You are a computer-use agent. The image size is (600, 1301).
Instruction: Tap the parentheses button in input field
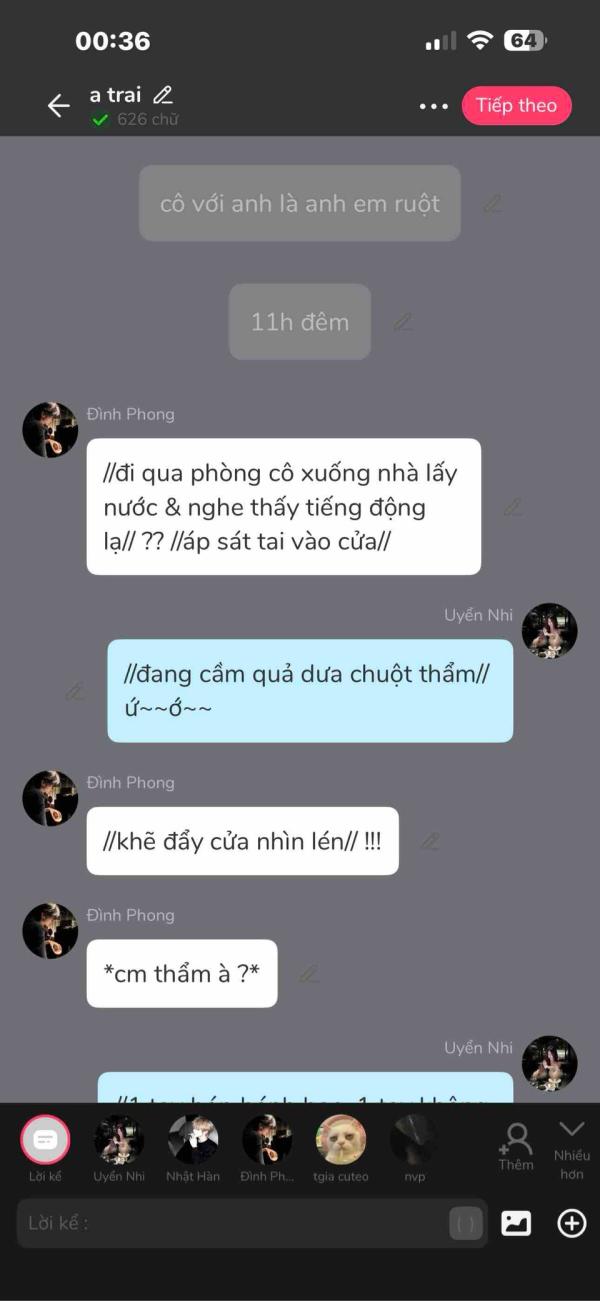click(465, 1223)
